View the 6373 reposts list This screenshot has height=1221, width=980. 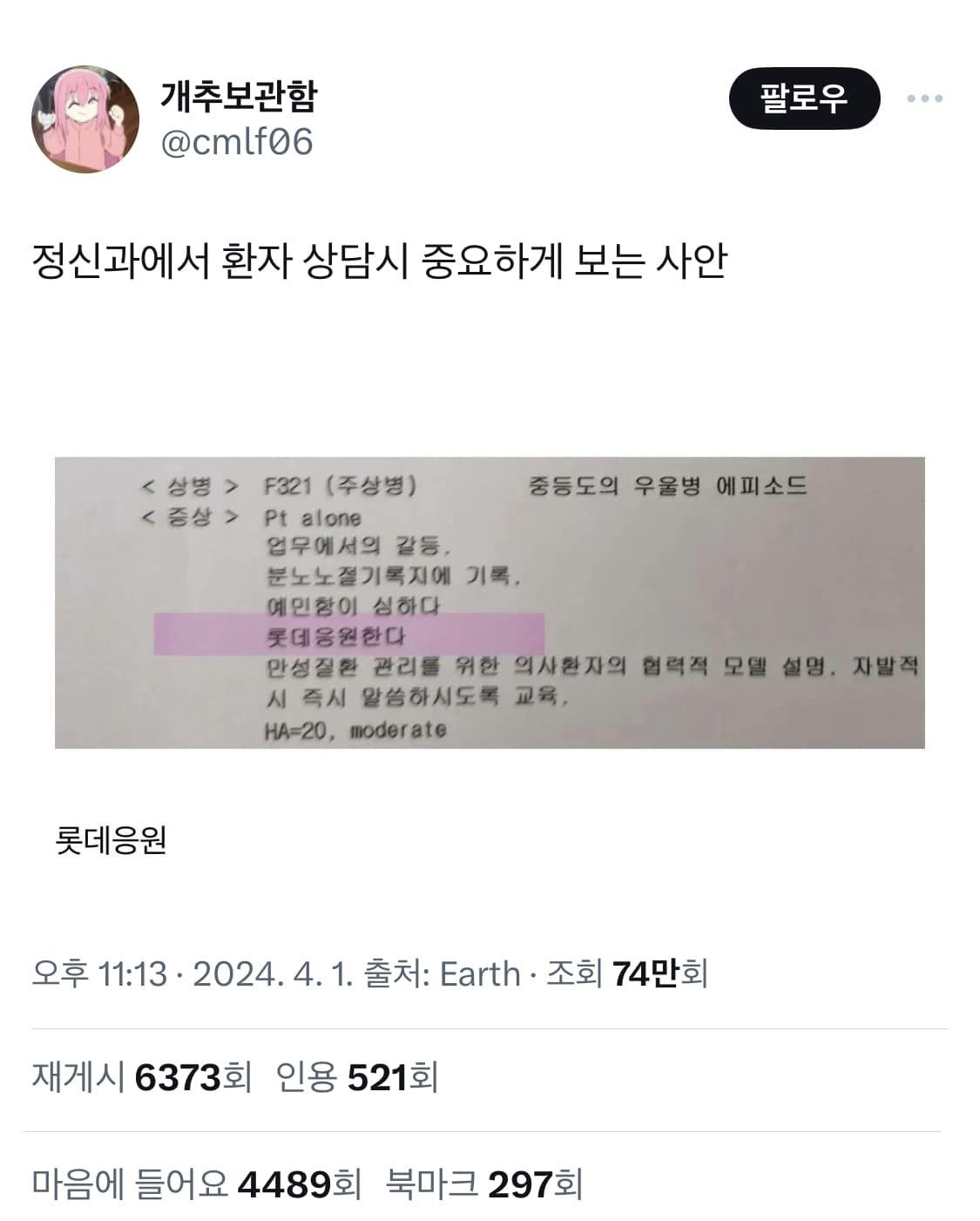[x=142, y=1078]
